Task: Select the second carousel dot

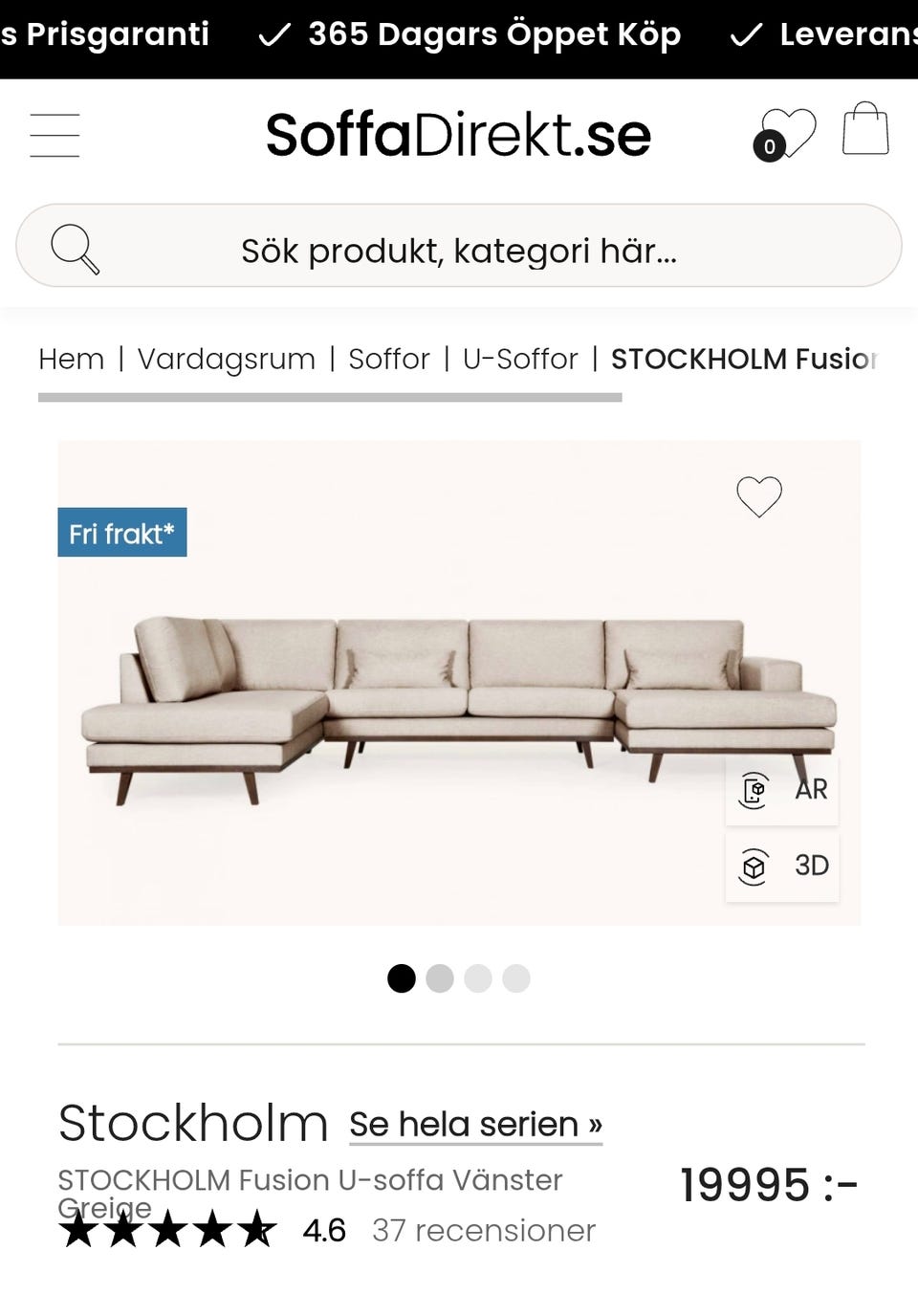Action: (x=440, y=979)
